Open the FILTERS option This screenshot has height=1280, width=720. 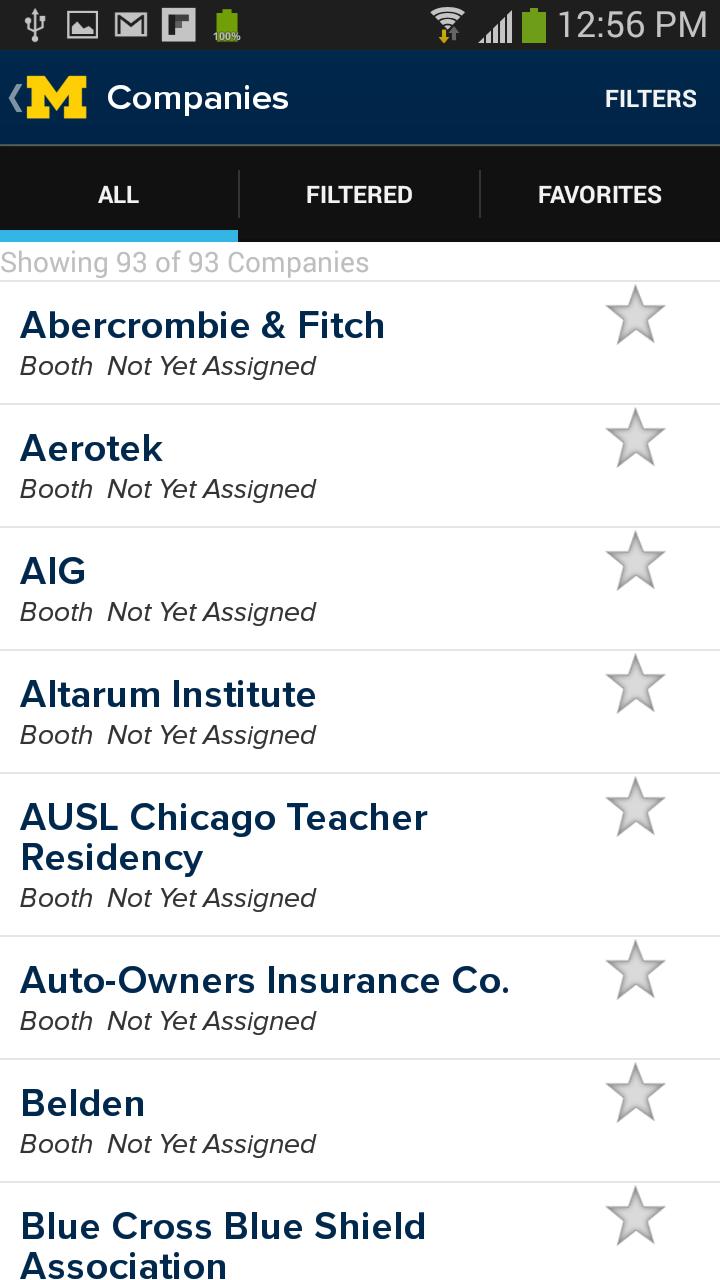650,98
